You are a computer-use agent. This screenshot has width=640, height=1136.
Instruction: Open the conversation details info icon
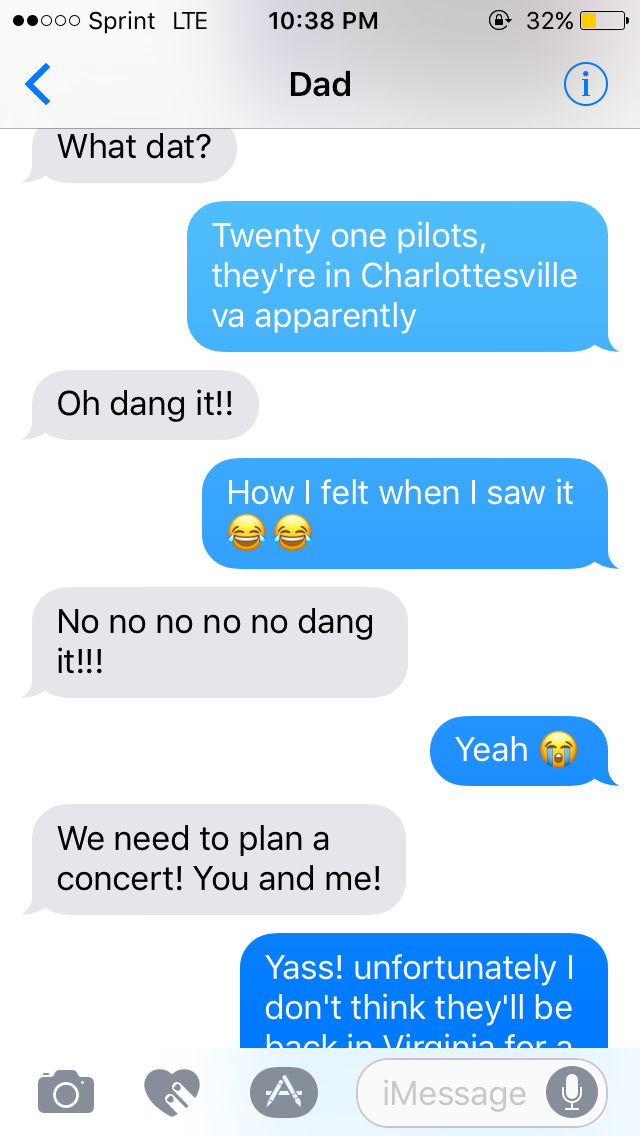[x=585, y=85]
